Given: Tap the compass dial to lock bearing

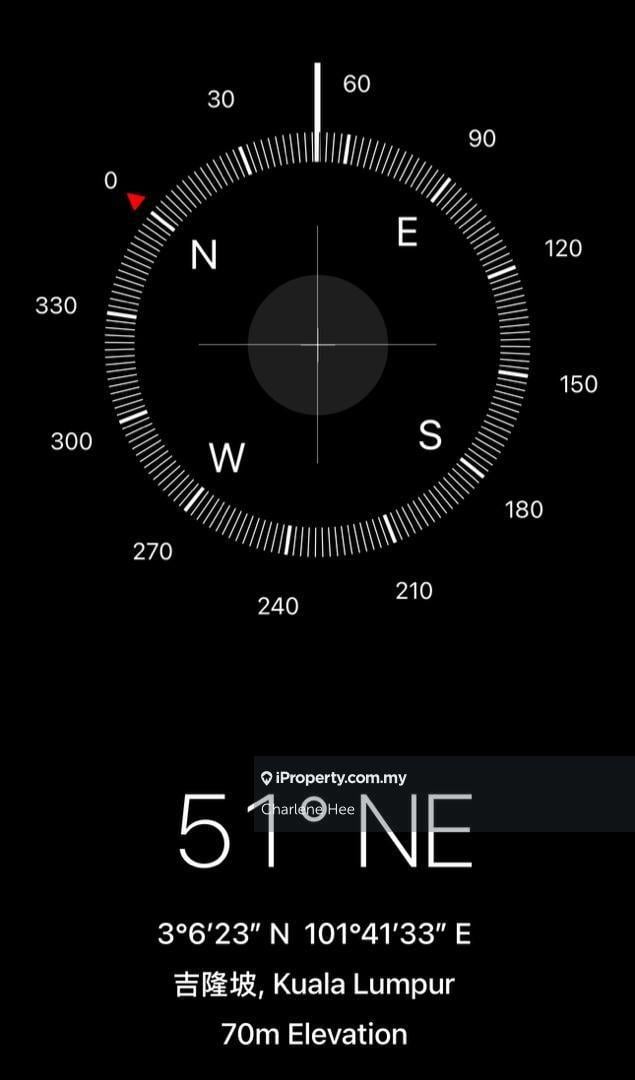Looking at the screenshot, I should click(x=317, y=344).
